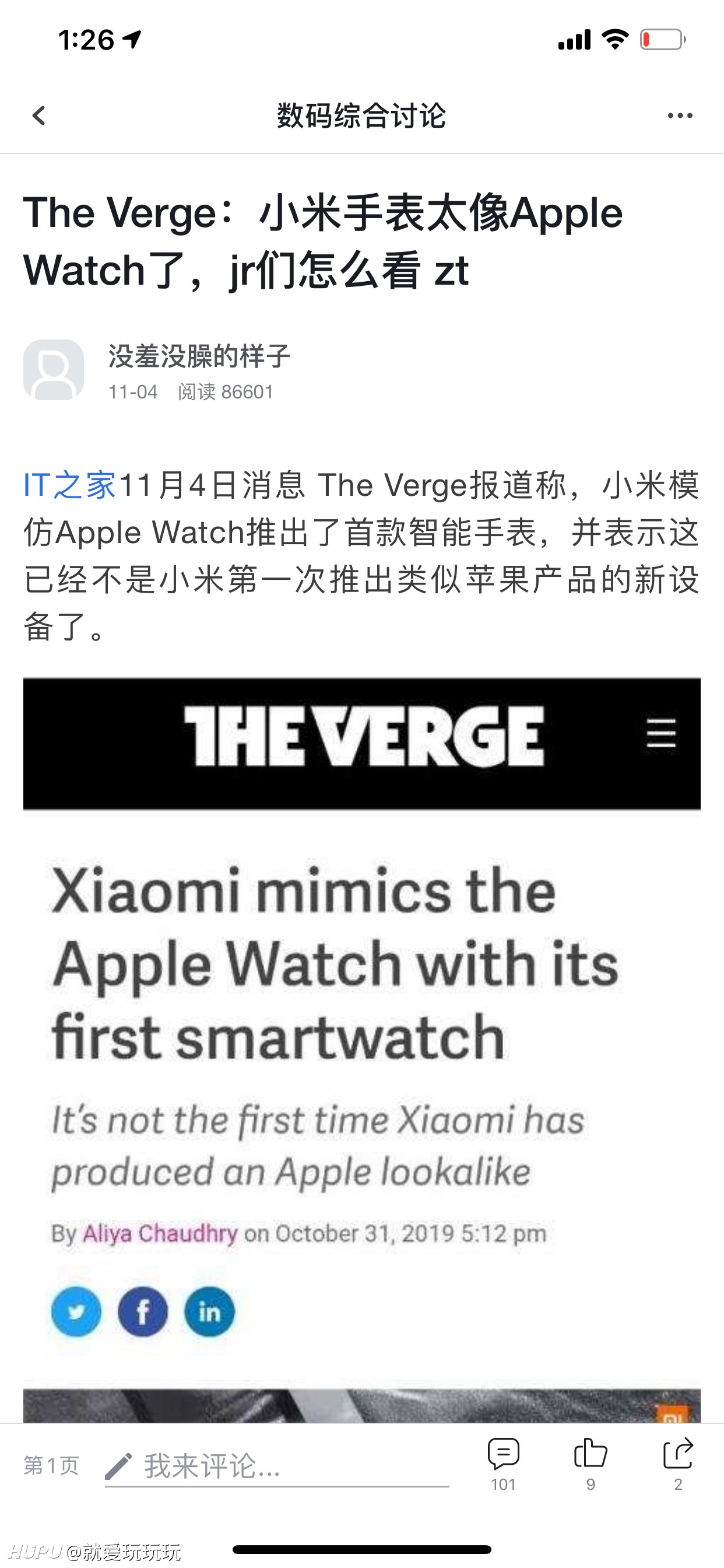The width and height of the screenshot is (724, 1568).
Task: Open the 第1页 page selector
Action: tap(52, 1466)
